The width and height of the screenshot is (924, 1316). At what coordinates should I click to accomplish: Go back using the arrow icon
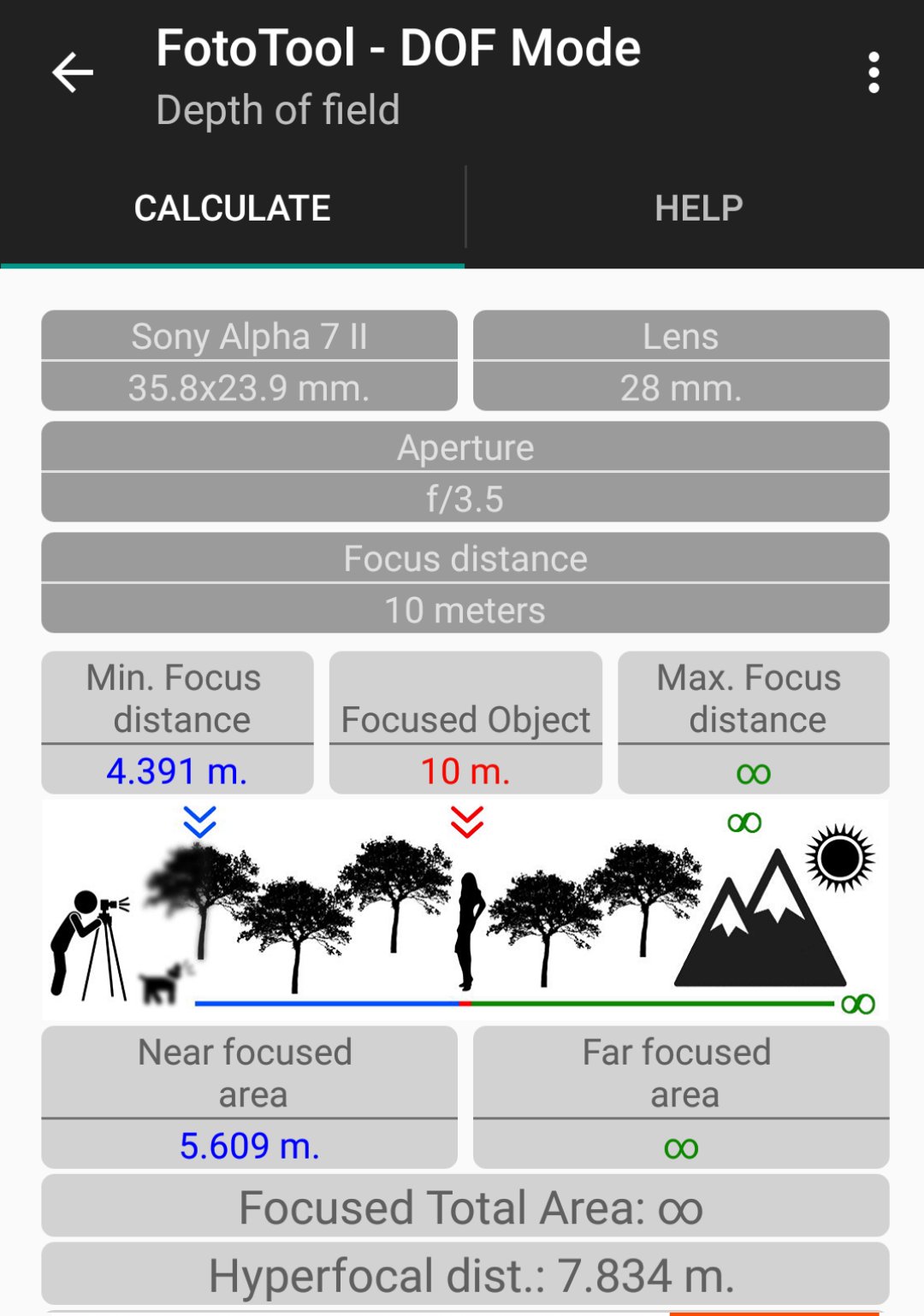(73, 73)
